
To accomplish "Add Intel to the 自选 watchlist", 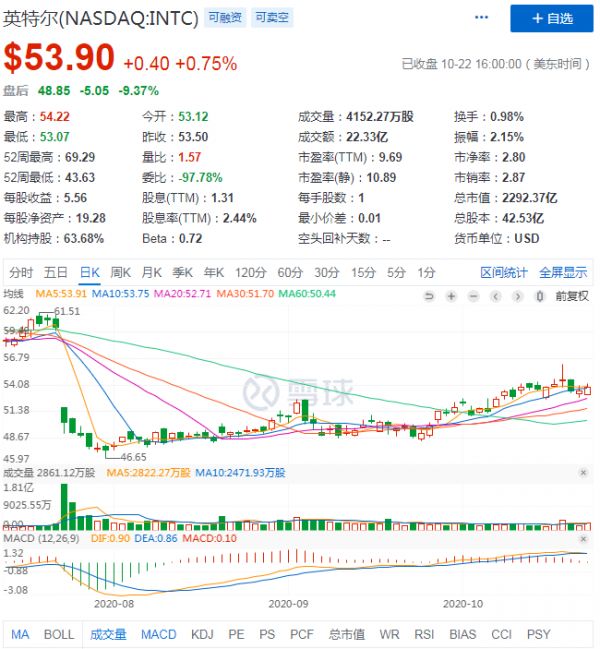I will tap(552, 18).
